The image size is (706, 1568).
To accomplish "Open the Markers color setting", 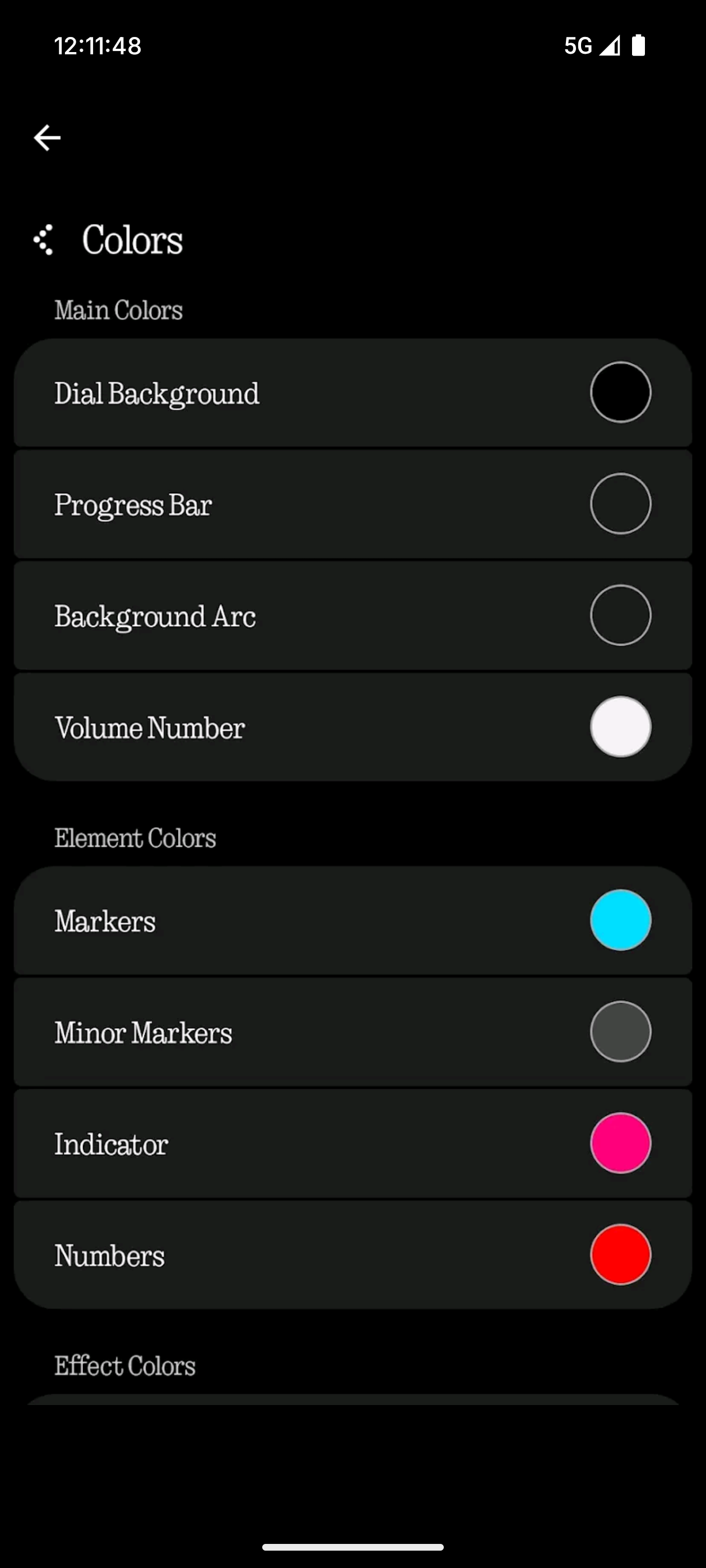I will pyautogui.click(x=352, y=920).
